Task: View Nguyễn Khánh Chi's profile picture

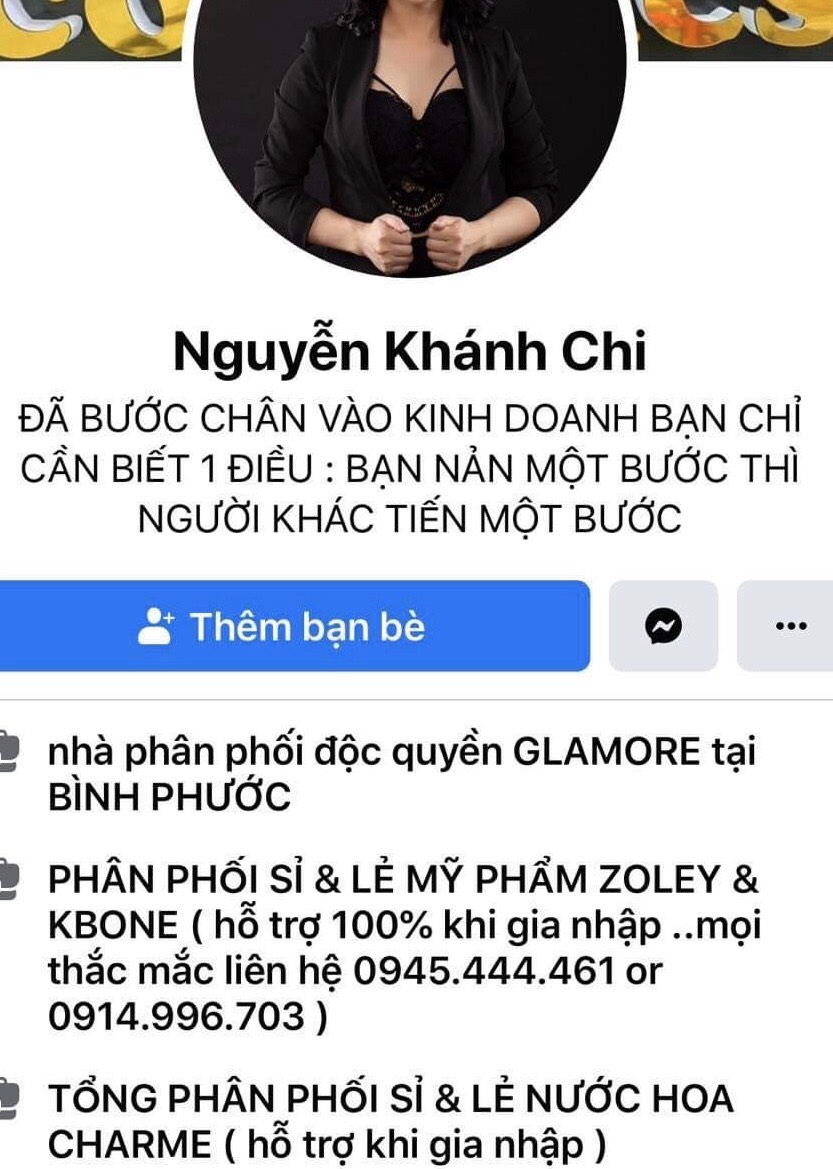Action: 408,140
